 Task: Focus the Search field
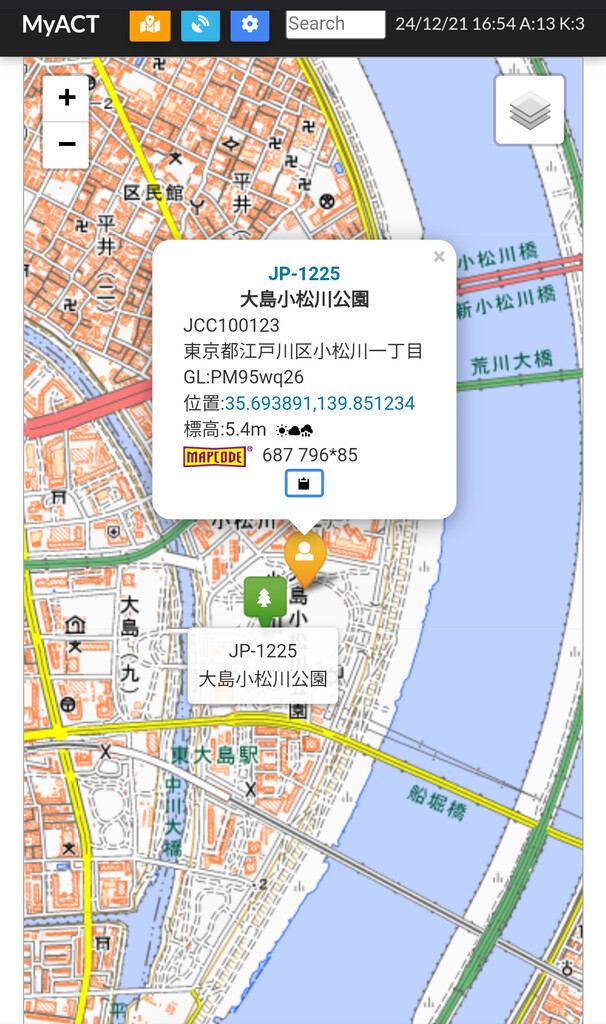tap(336, 24)
